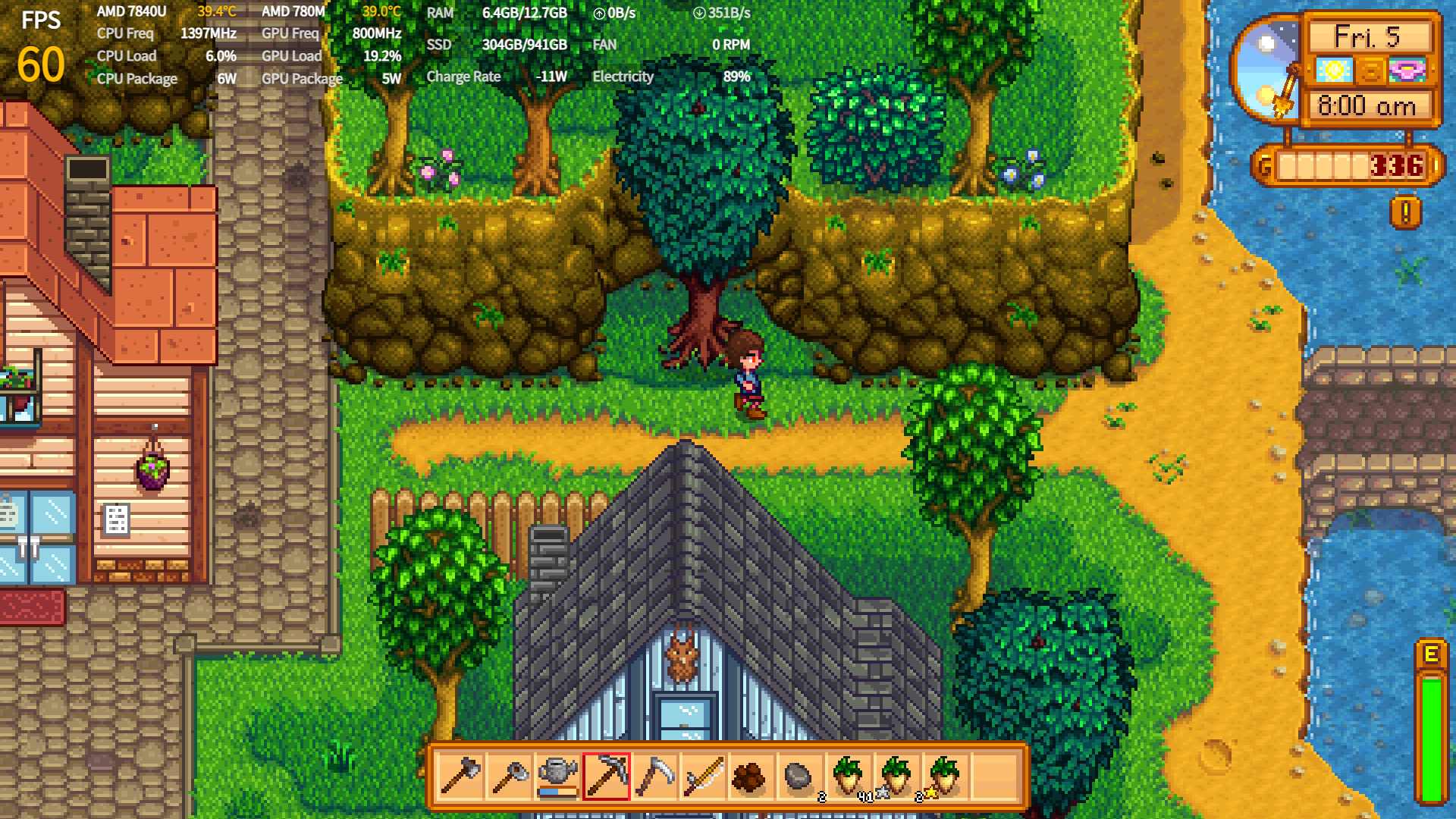1456x819 pixels.
Task: Select the axe in the toolbar
Action: 461,777
